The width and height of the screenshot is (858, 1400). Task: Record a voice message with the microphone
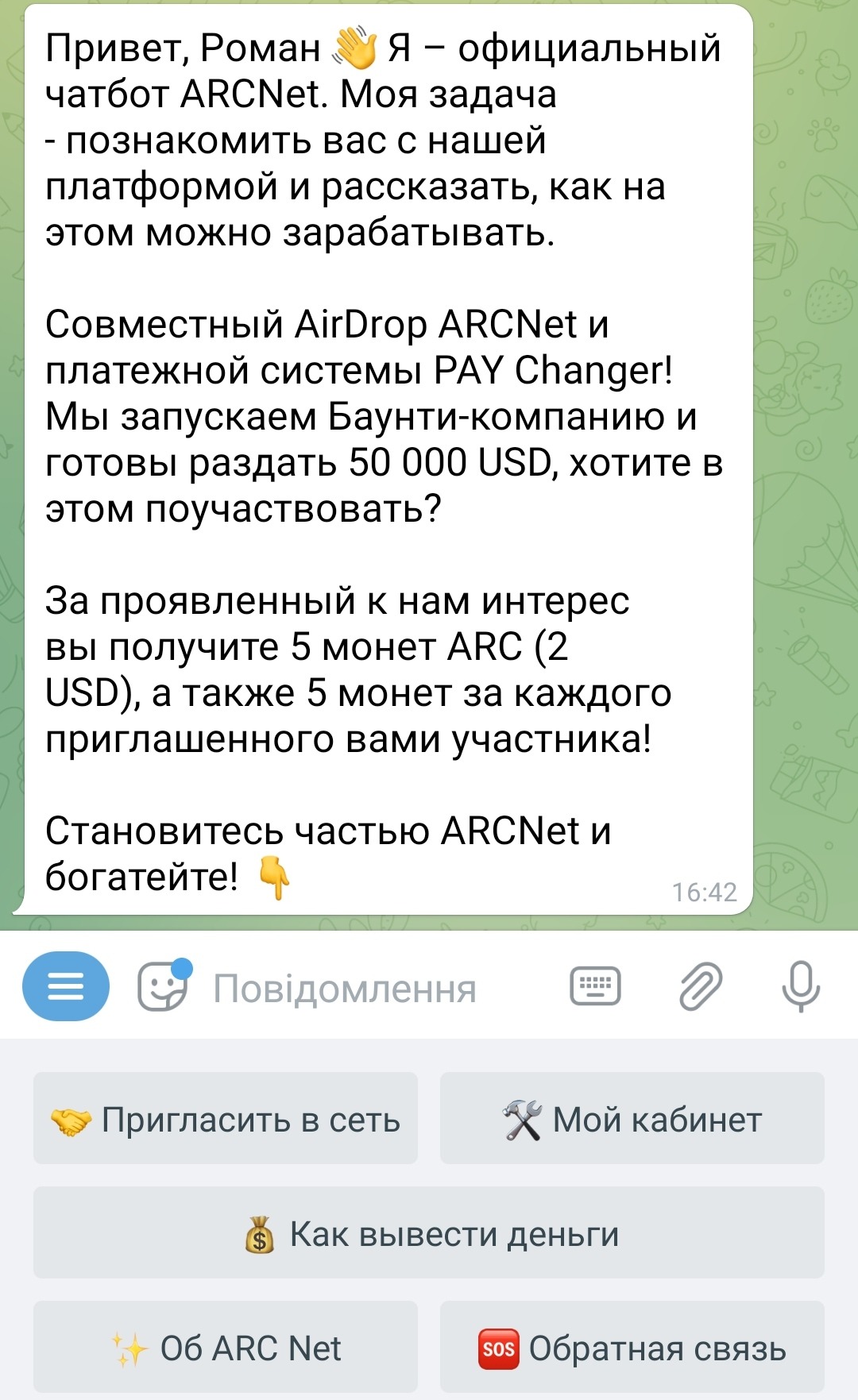[x=800, y=986]
